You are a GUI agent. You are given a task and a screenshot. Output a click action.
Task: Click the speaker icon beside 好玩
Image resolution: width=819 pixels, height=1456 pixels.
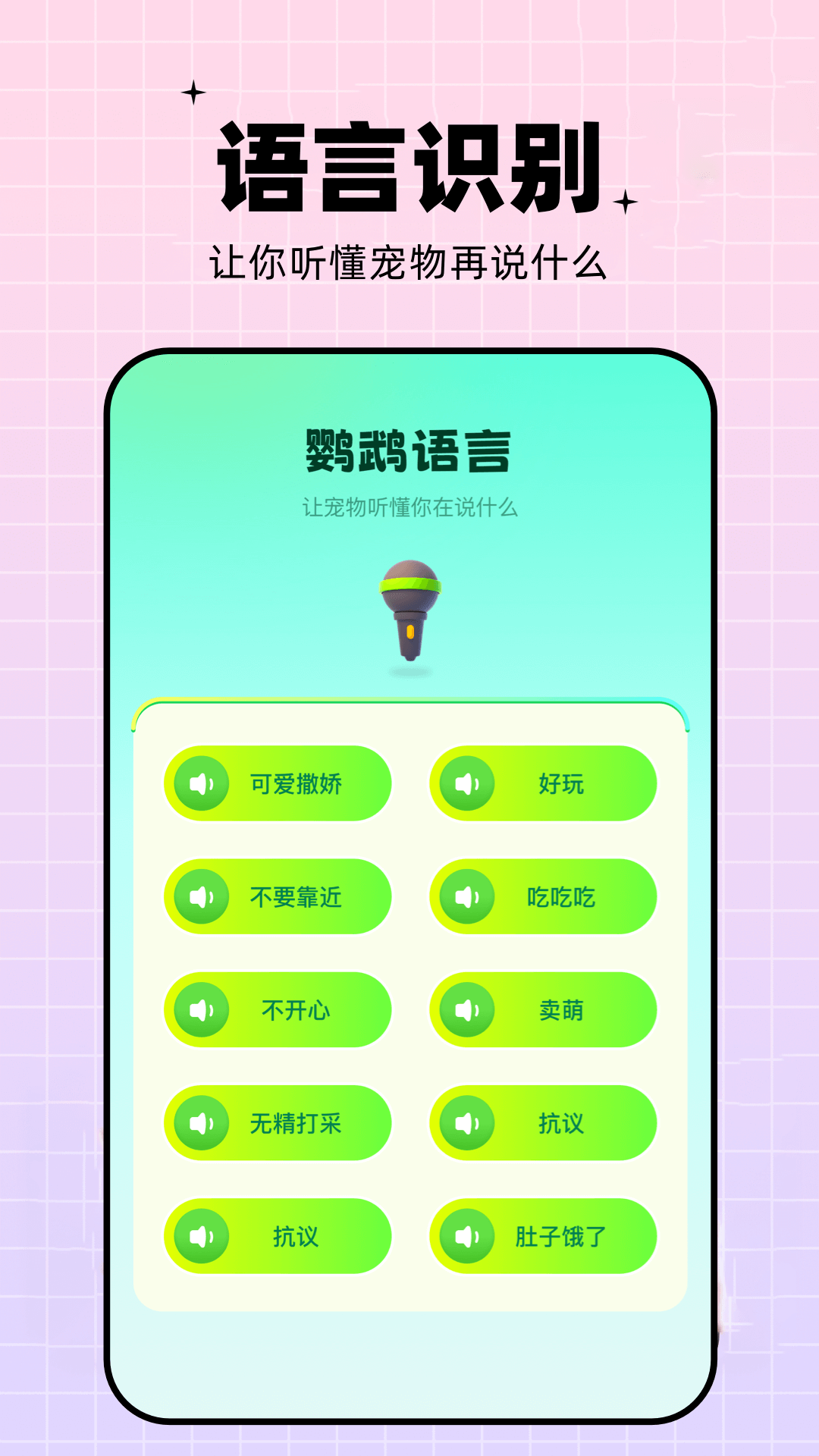coord(466,783)
